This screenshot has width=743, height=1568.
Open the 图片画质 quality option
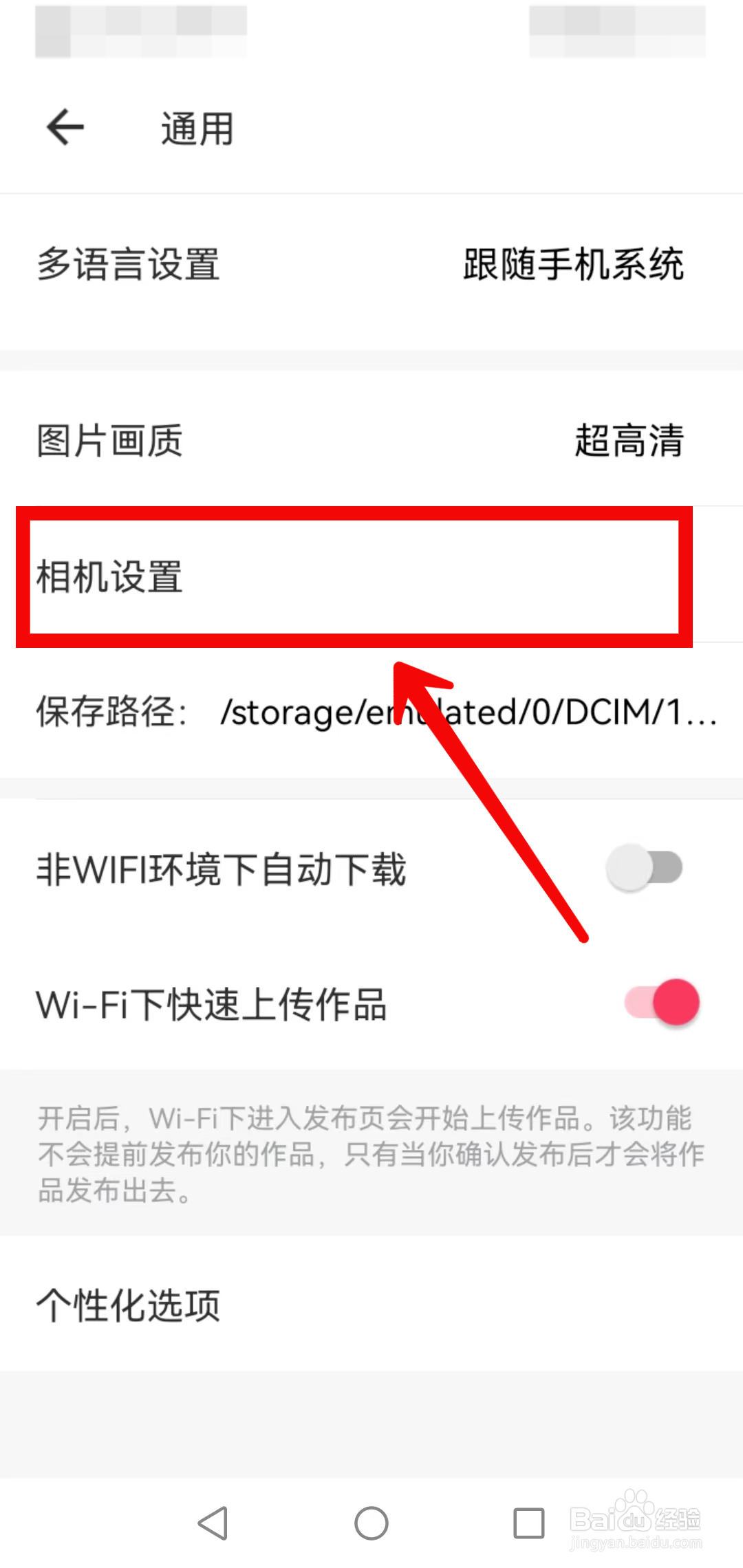(110, 442)
